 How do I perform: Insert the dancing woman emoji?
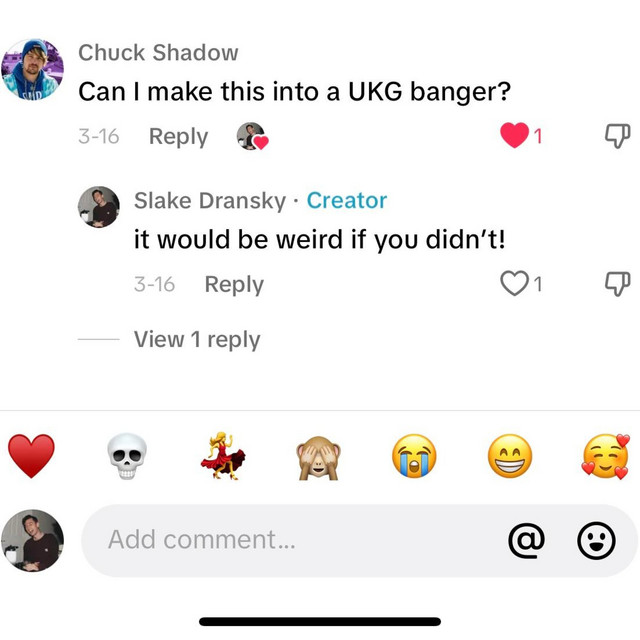coord(223,457)
